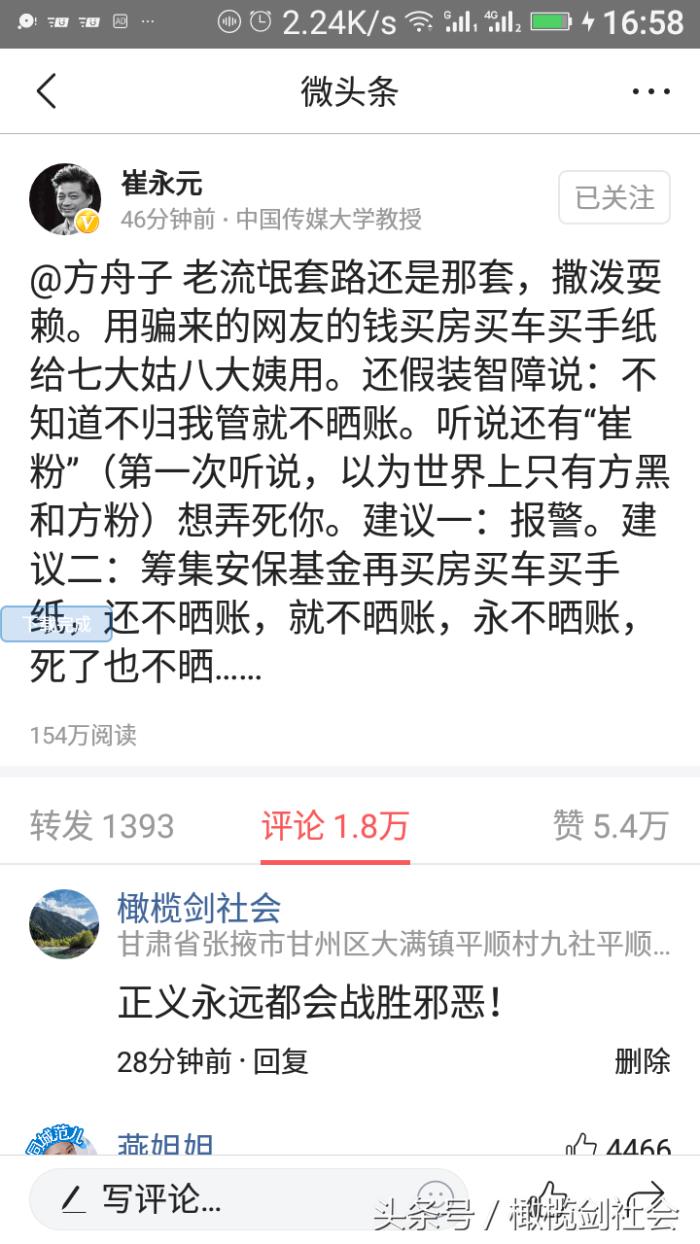Like 燕姐姐's comment with 4466 likes
The image size is (700, 1244).
(x=582, y=1147)
